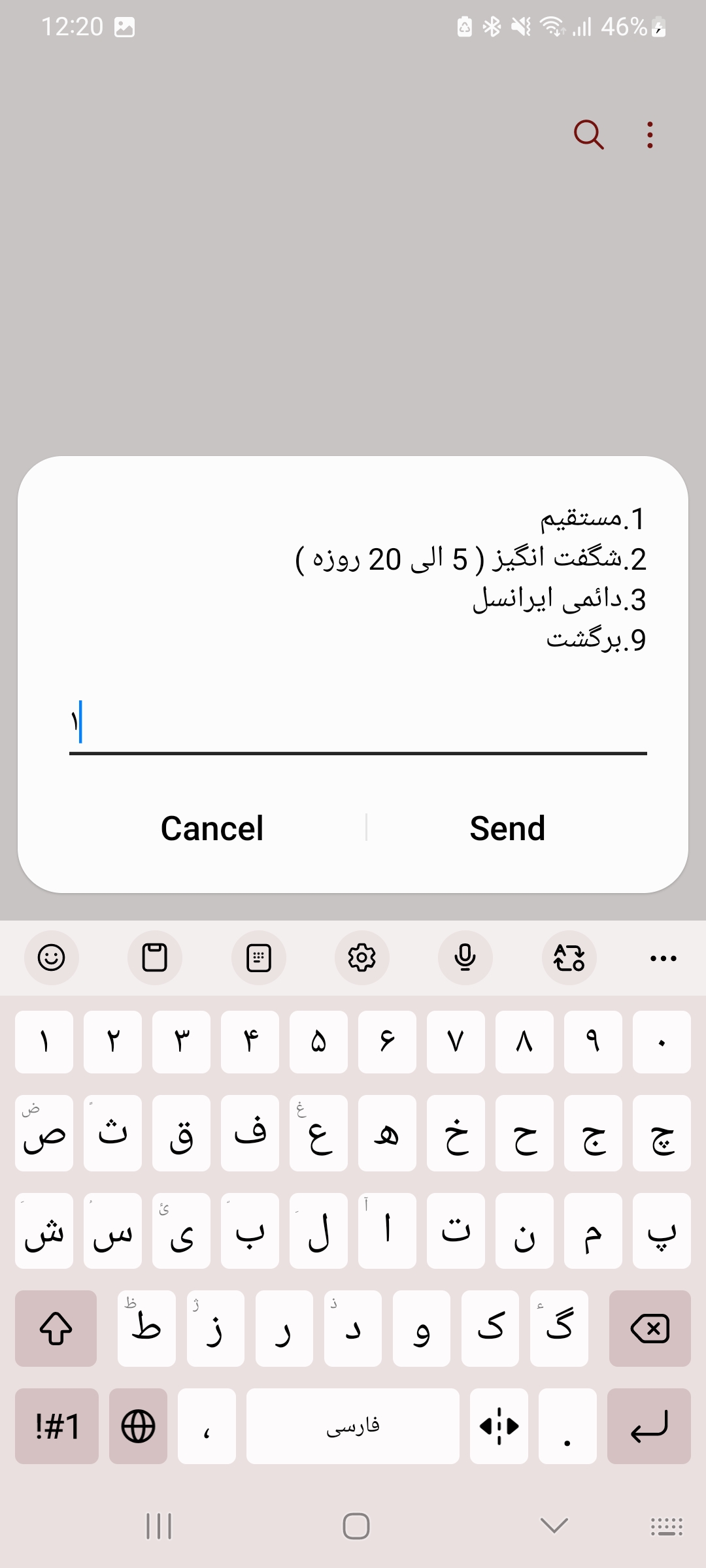Focus the reply text field
Screen dimensions: 706x1568
358,724
